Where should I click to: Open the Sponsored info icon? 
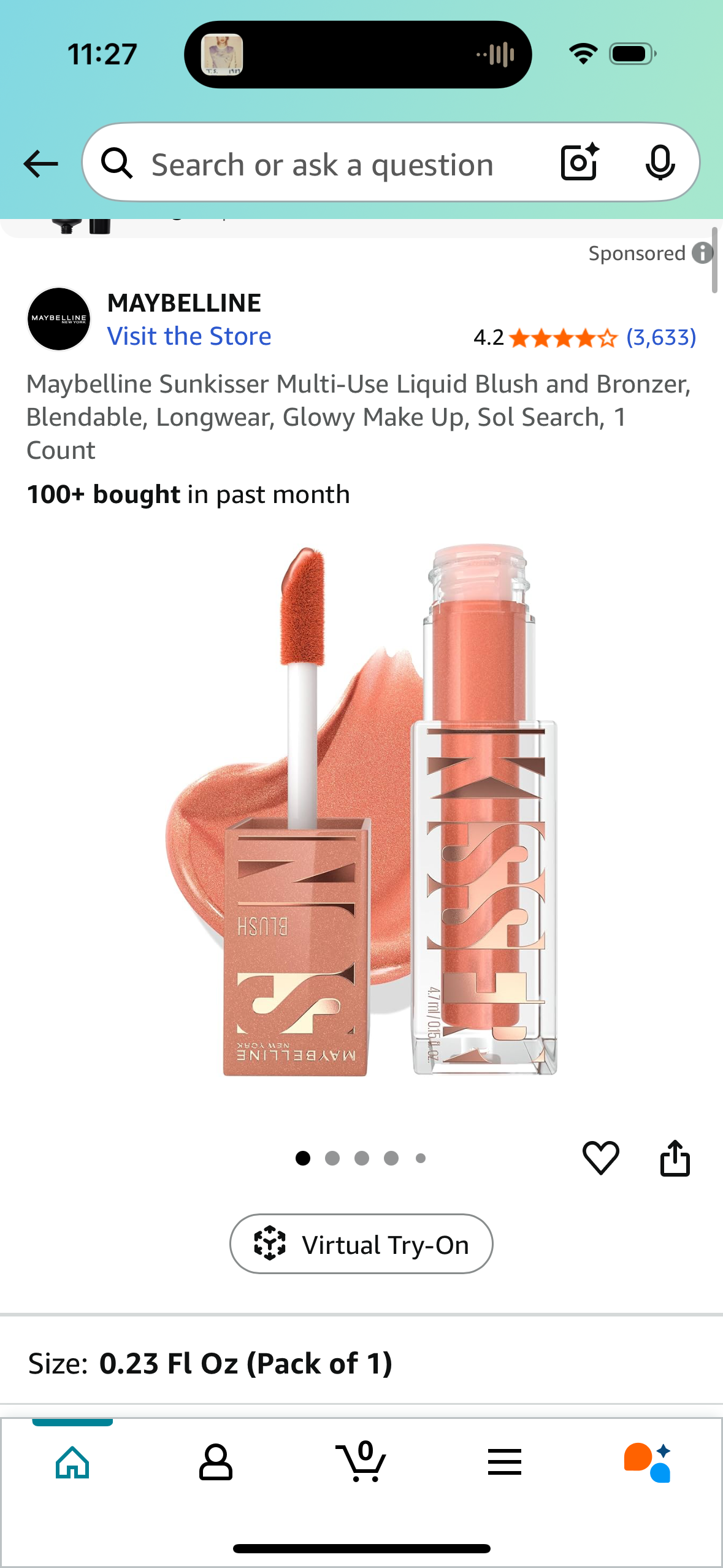click(x=702, y=253)
